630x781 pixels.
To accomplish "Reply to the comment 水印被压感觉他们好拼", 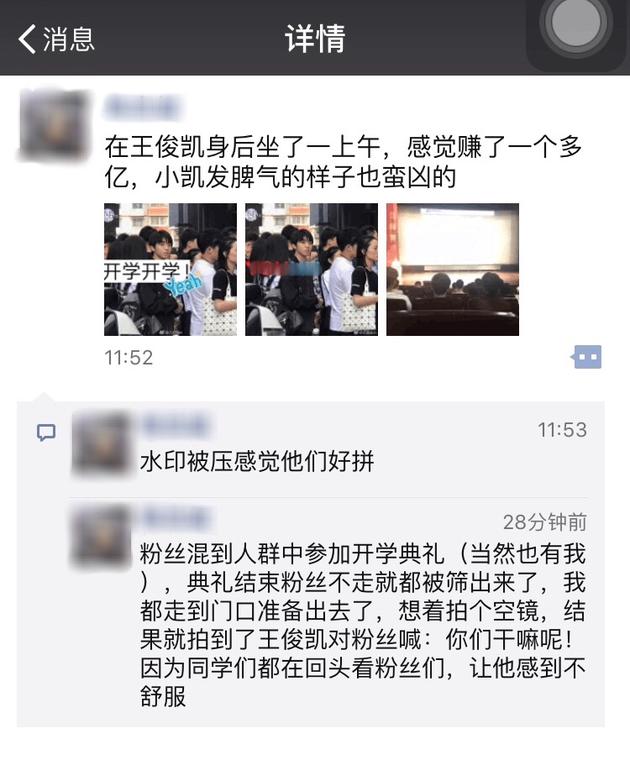I will click(258, 461).
